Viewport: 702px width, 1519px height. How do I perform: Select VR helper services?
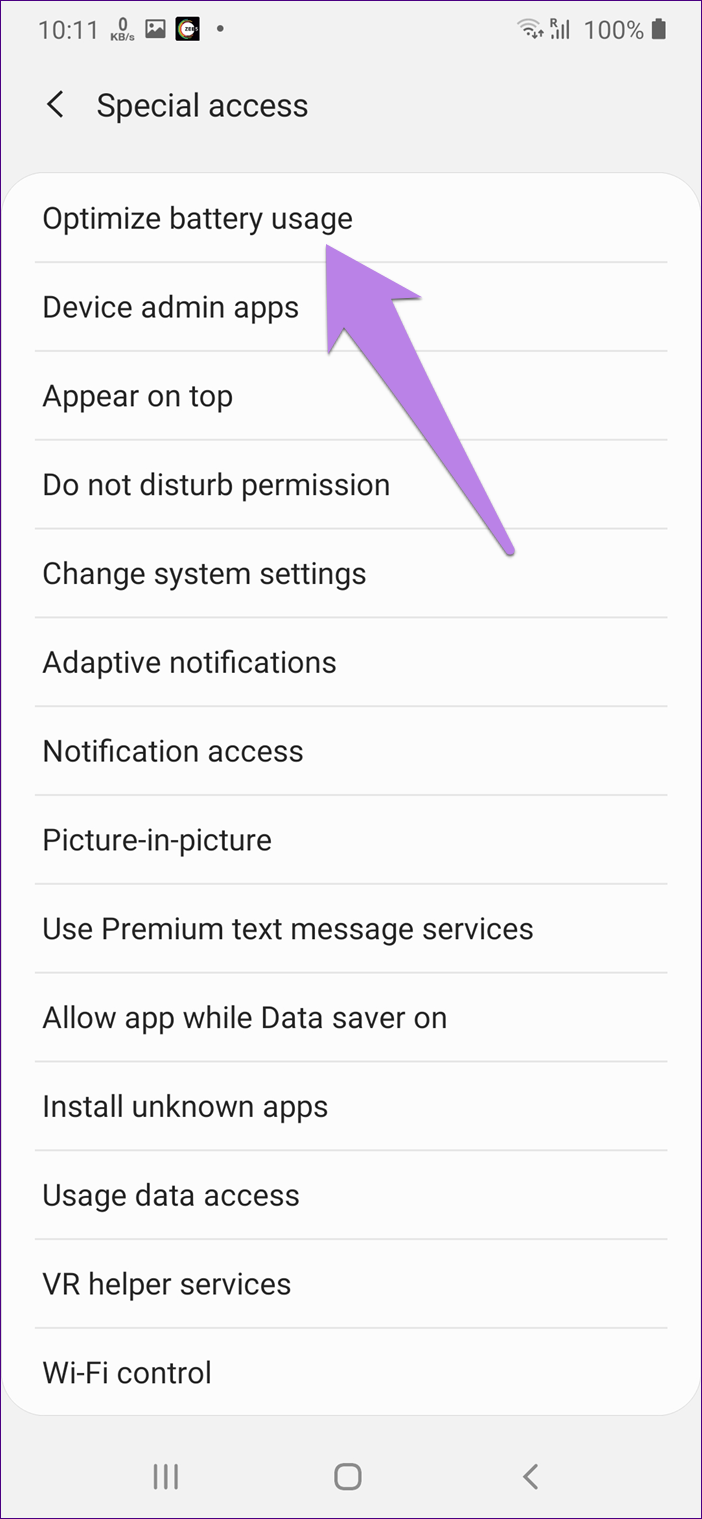[166, 1284]
